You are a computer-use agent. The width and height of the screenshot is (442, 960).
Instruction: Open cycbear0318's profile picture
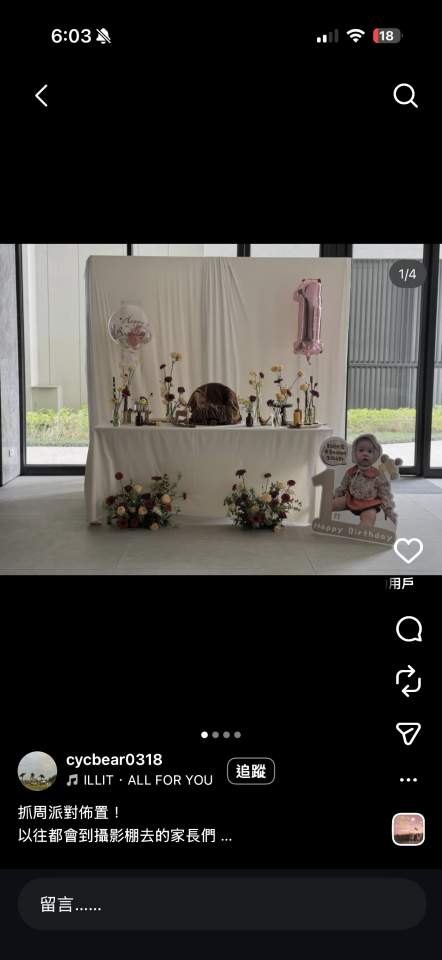(x=37, y=771)
